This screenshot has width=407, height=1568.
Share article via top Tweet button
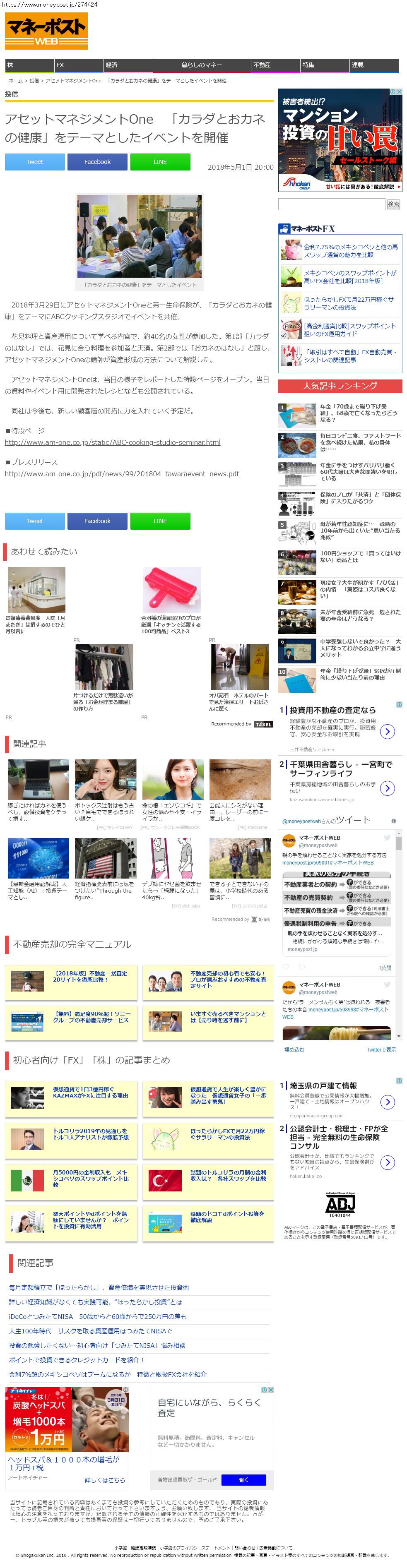click(x=35, y=162)
